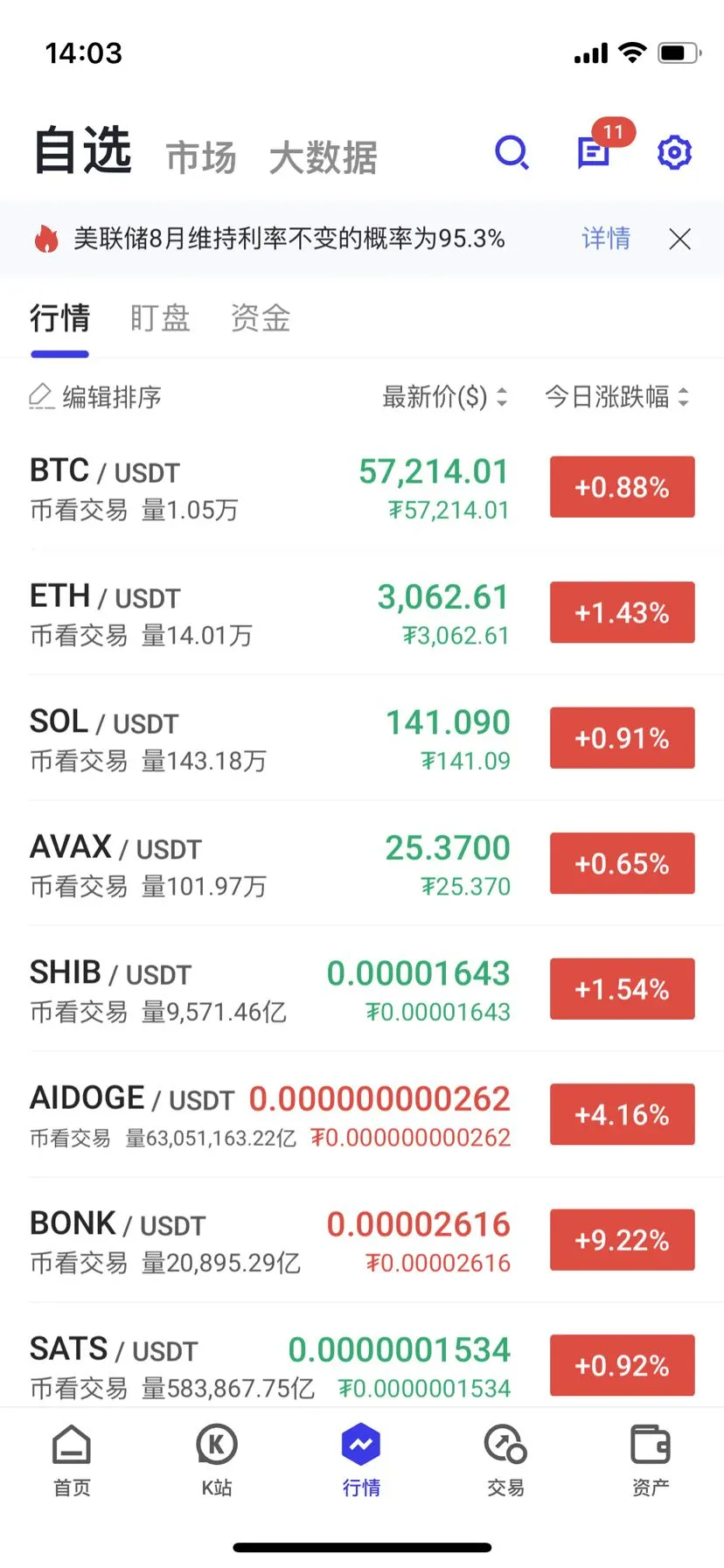
Task: Open the BTC / USDT row
Action: (262, 487)
